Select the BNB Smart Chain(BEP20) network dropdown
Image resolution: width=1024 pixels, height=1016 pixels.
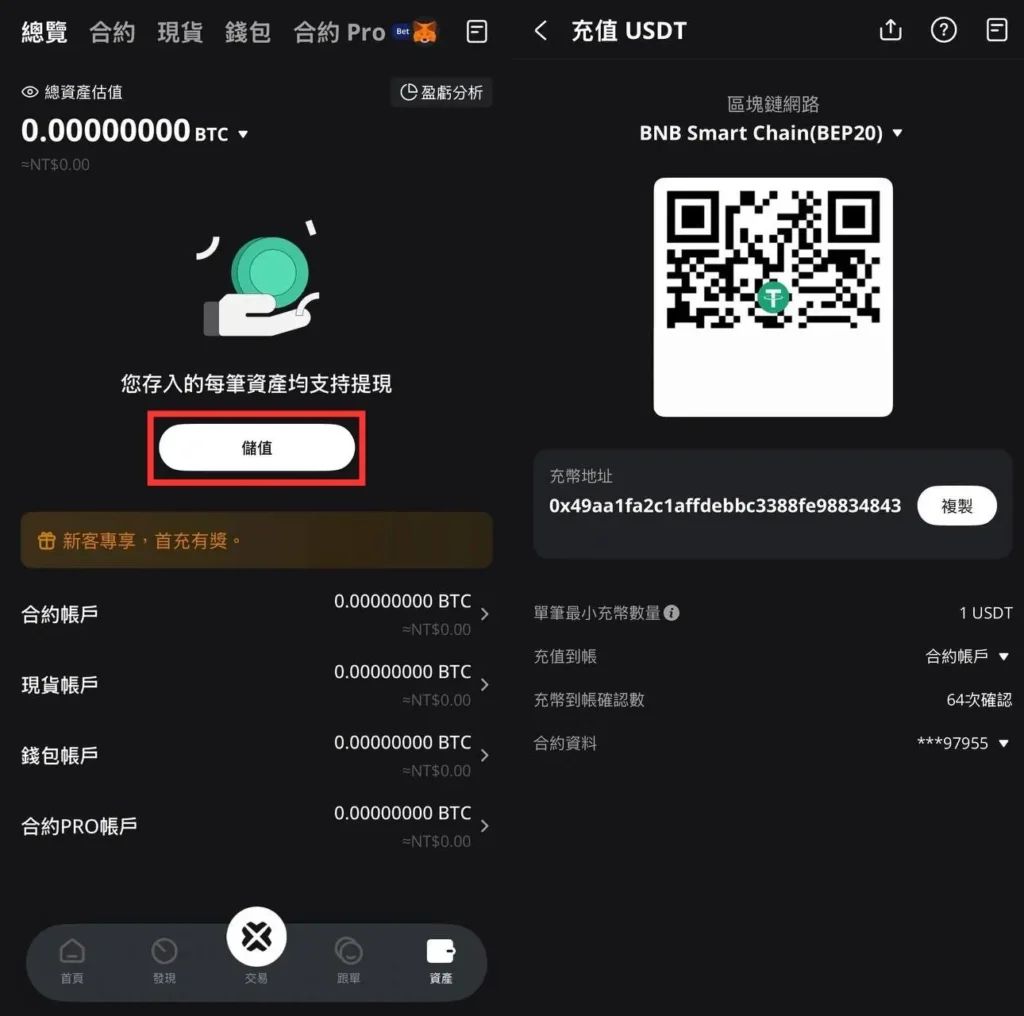coord(771,133)
